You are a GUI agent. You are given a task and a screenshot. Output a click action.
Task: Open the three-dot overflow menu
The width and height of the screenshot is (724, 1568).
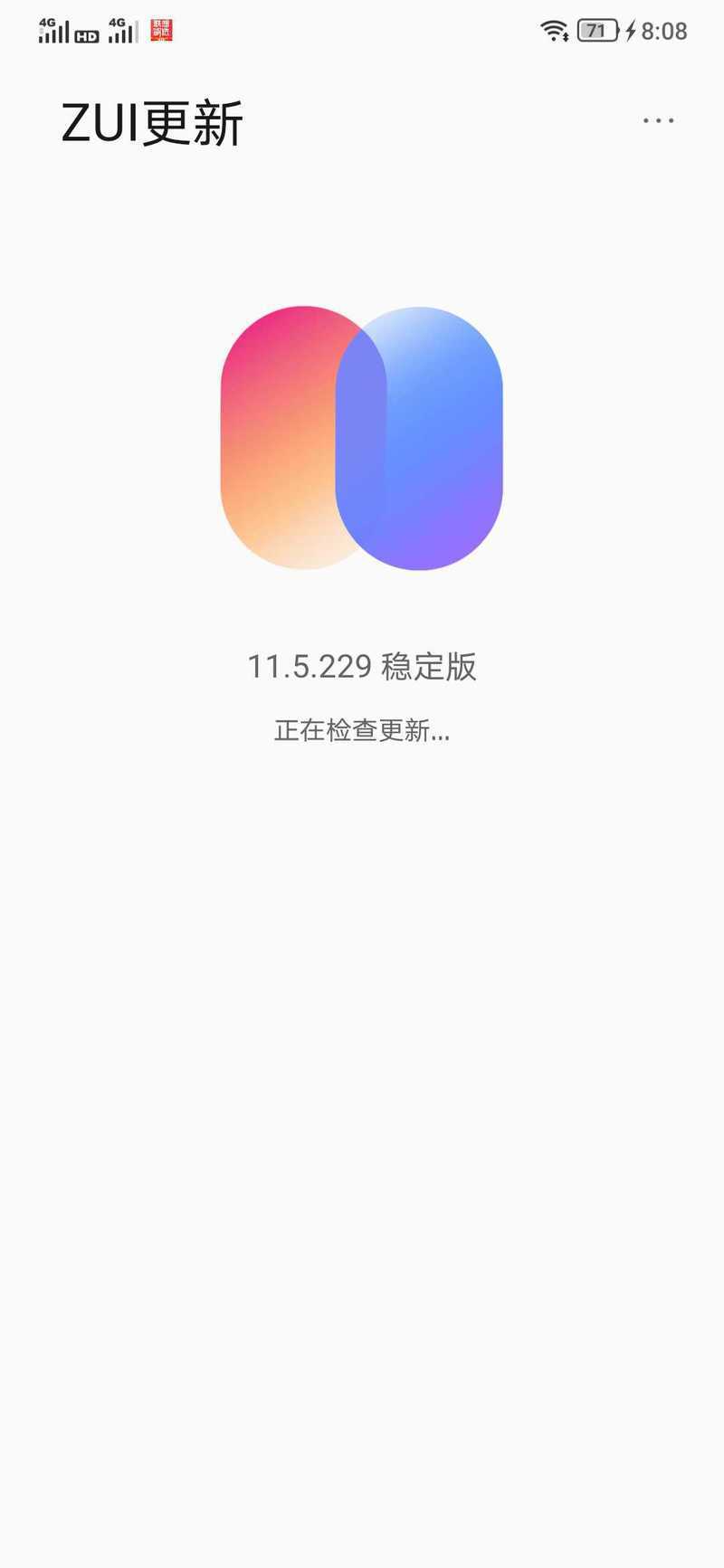658,120
